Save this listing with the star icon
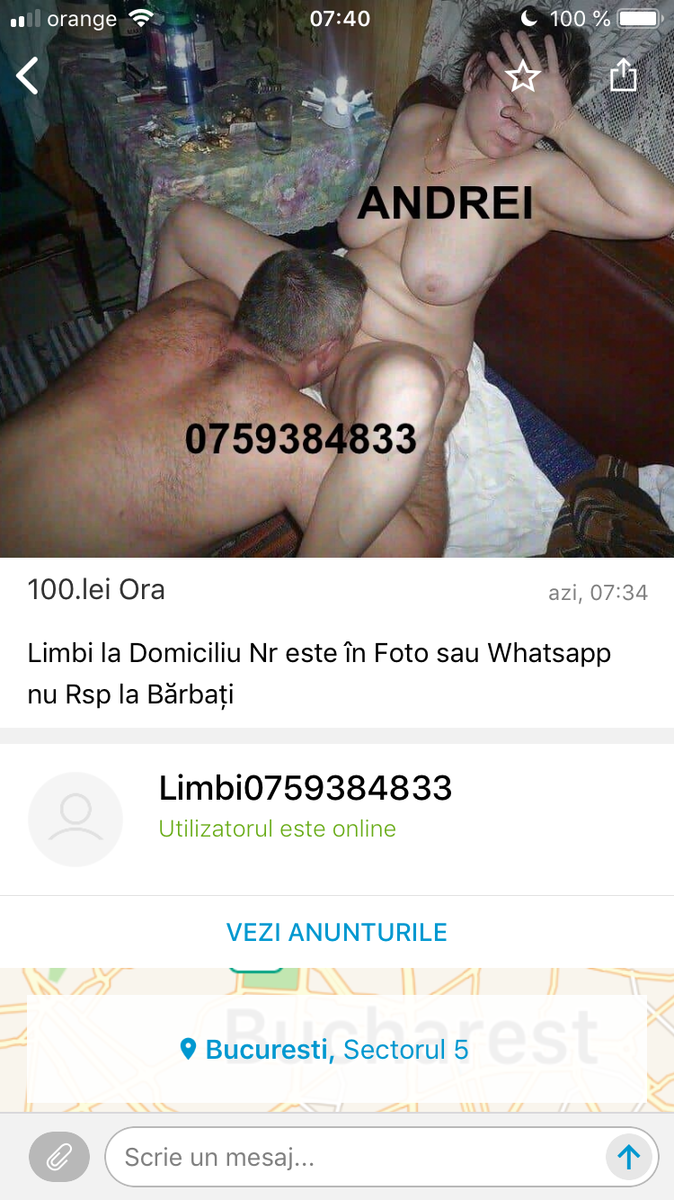Viewport: 674px width, 1200px height. (x=522, y=76)
